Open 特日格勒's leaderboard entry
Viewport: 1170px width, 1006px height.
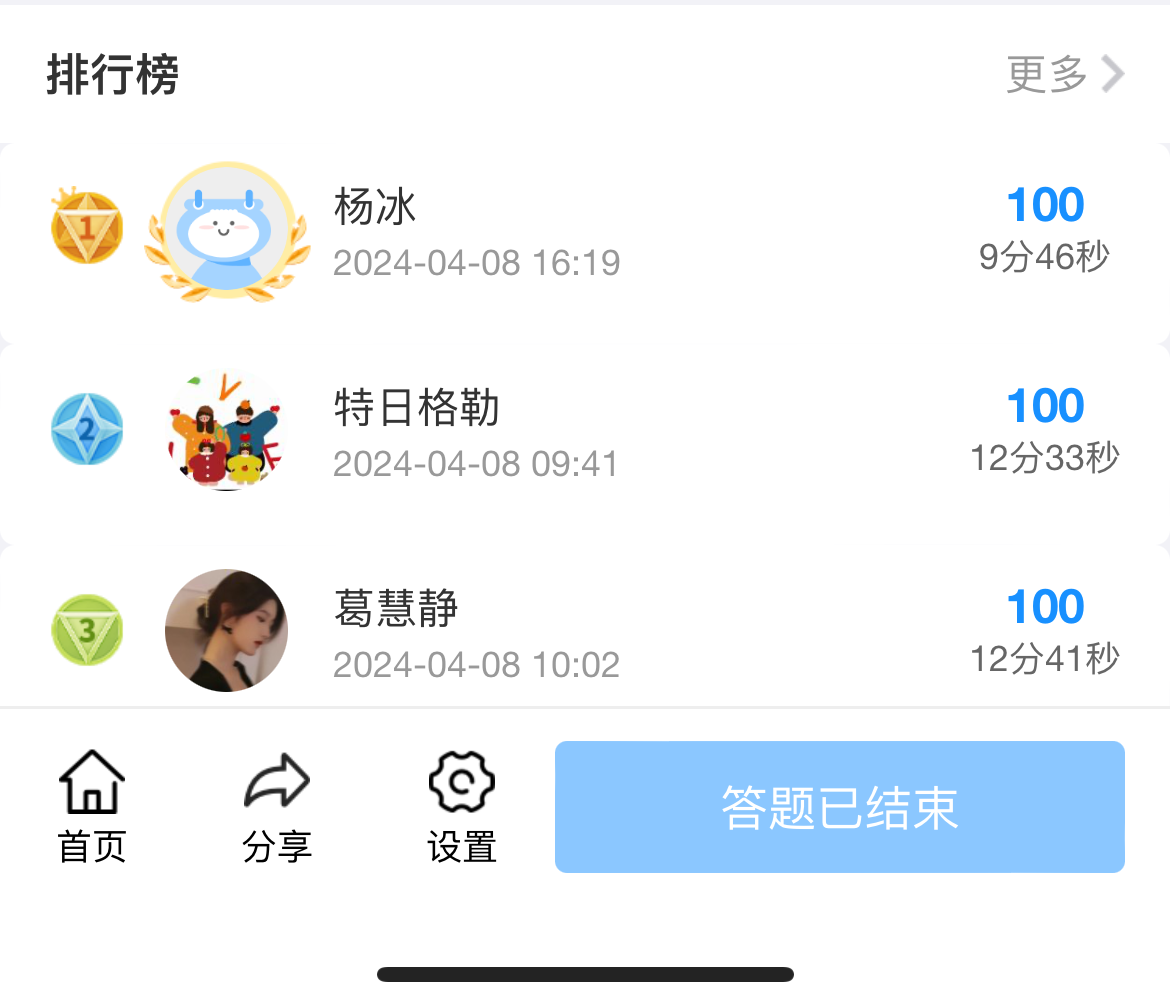[584, 434]
